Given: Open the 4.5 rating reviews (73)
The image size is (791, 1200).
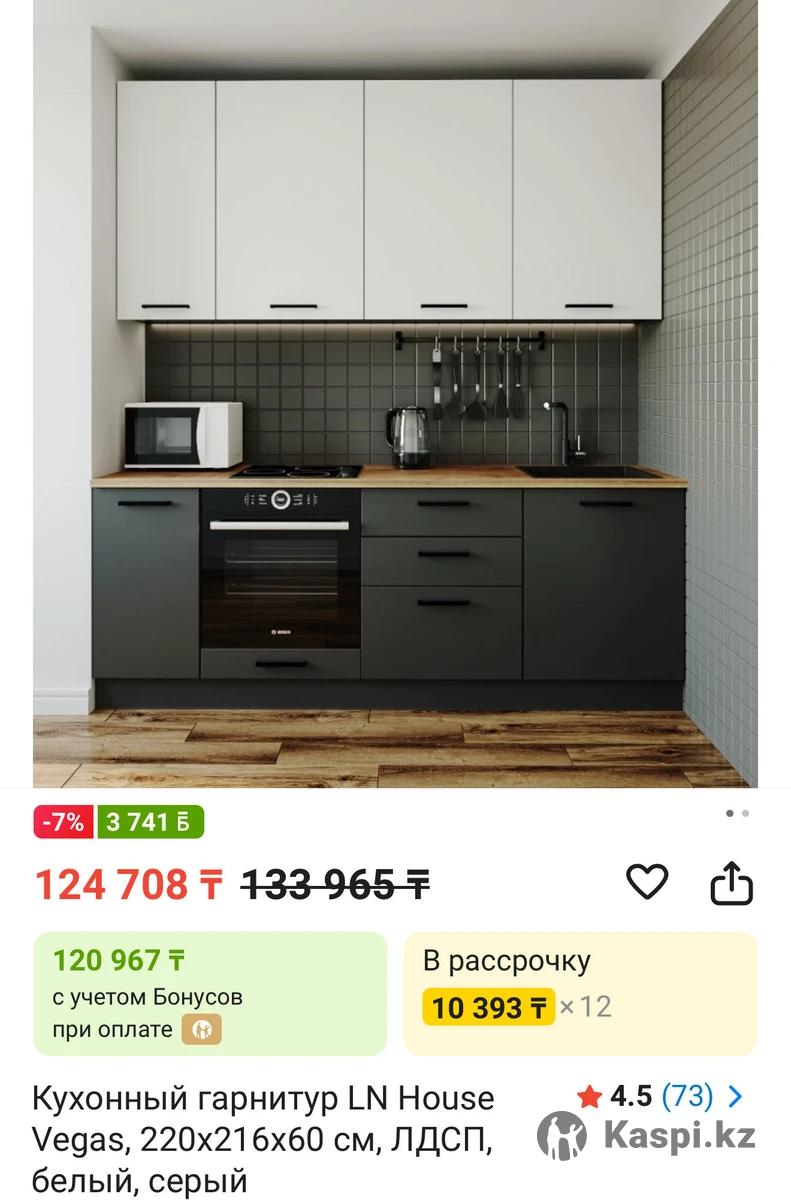Looking at the screenshot, I should point(660,1097).
